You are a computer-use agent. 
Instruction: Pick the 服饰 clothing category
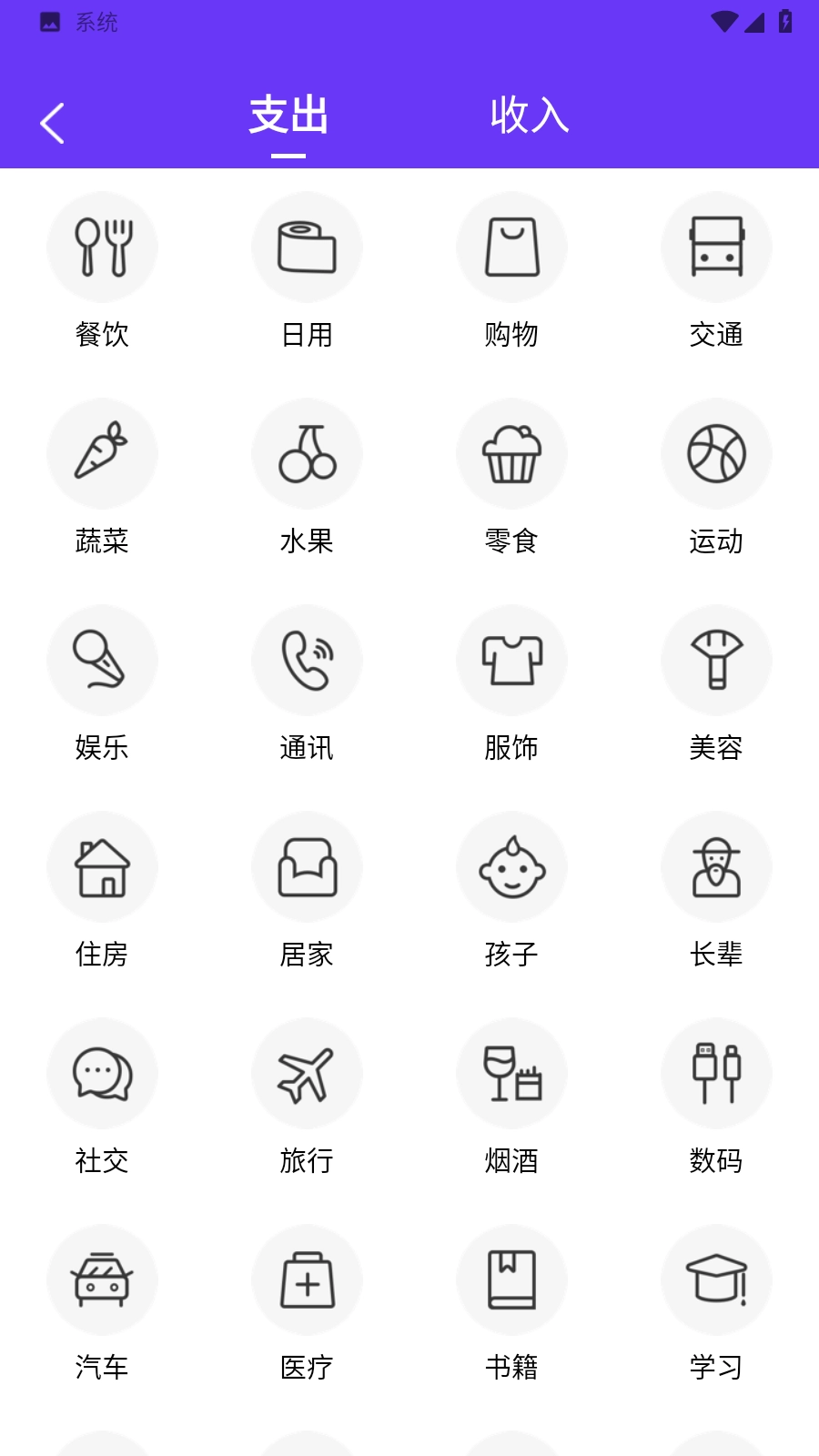(x=511, y=660)
